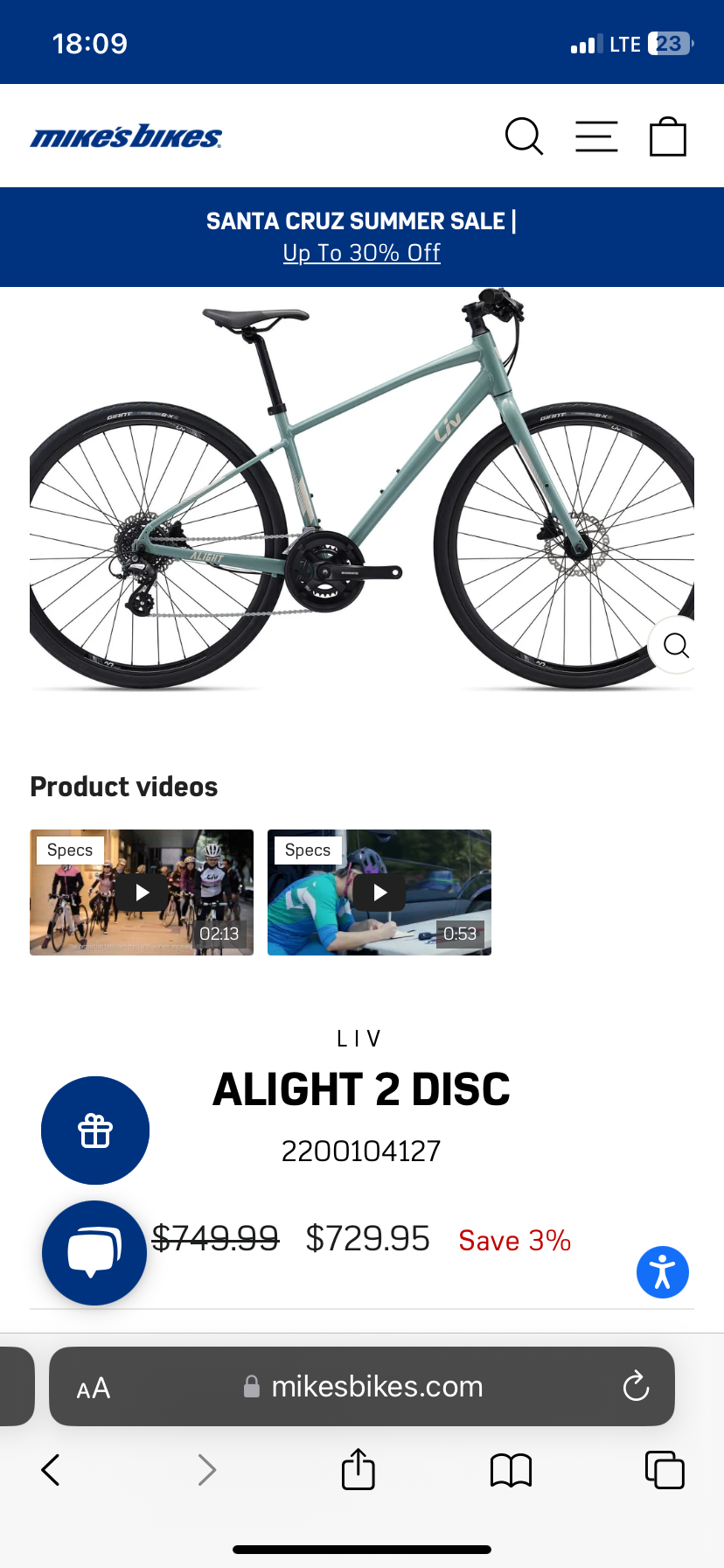Open the Up To 30% Off sale link
Viewport: 724px width, 1568px height.
(x=361, y=253)
